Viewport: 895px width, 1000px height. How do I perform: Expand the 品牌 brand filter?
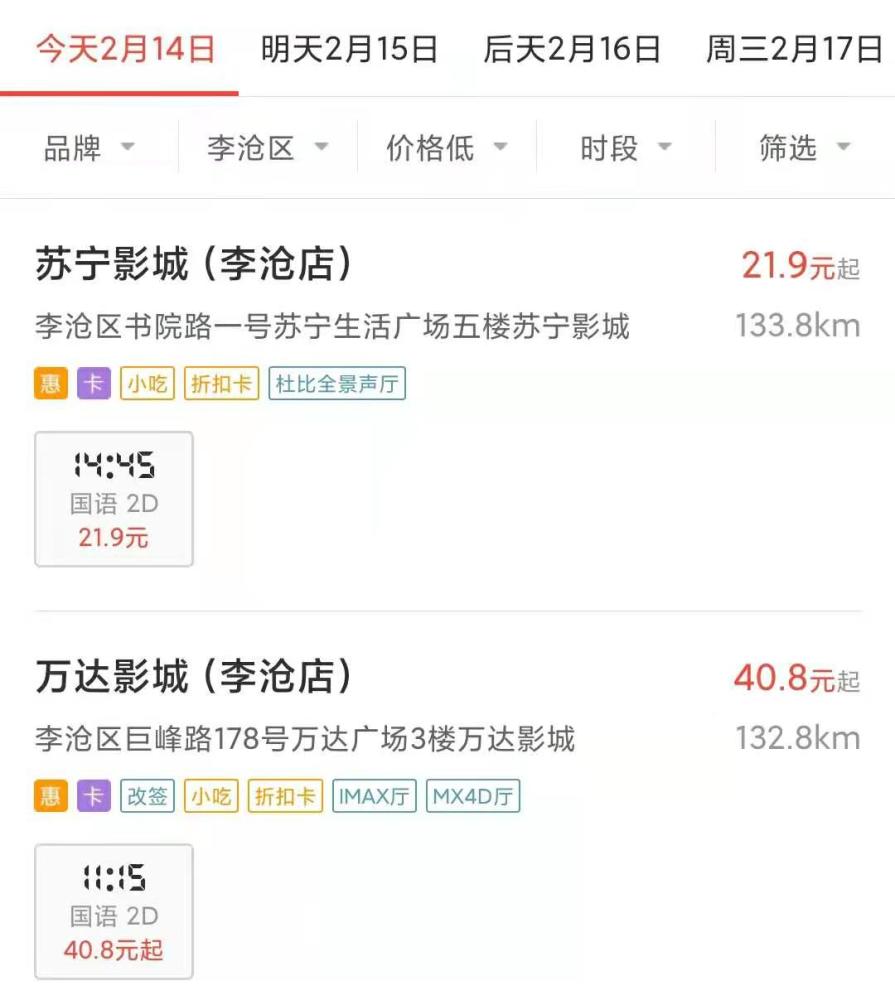88,148
